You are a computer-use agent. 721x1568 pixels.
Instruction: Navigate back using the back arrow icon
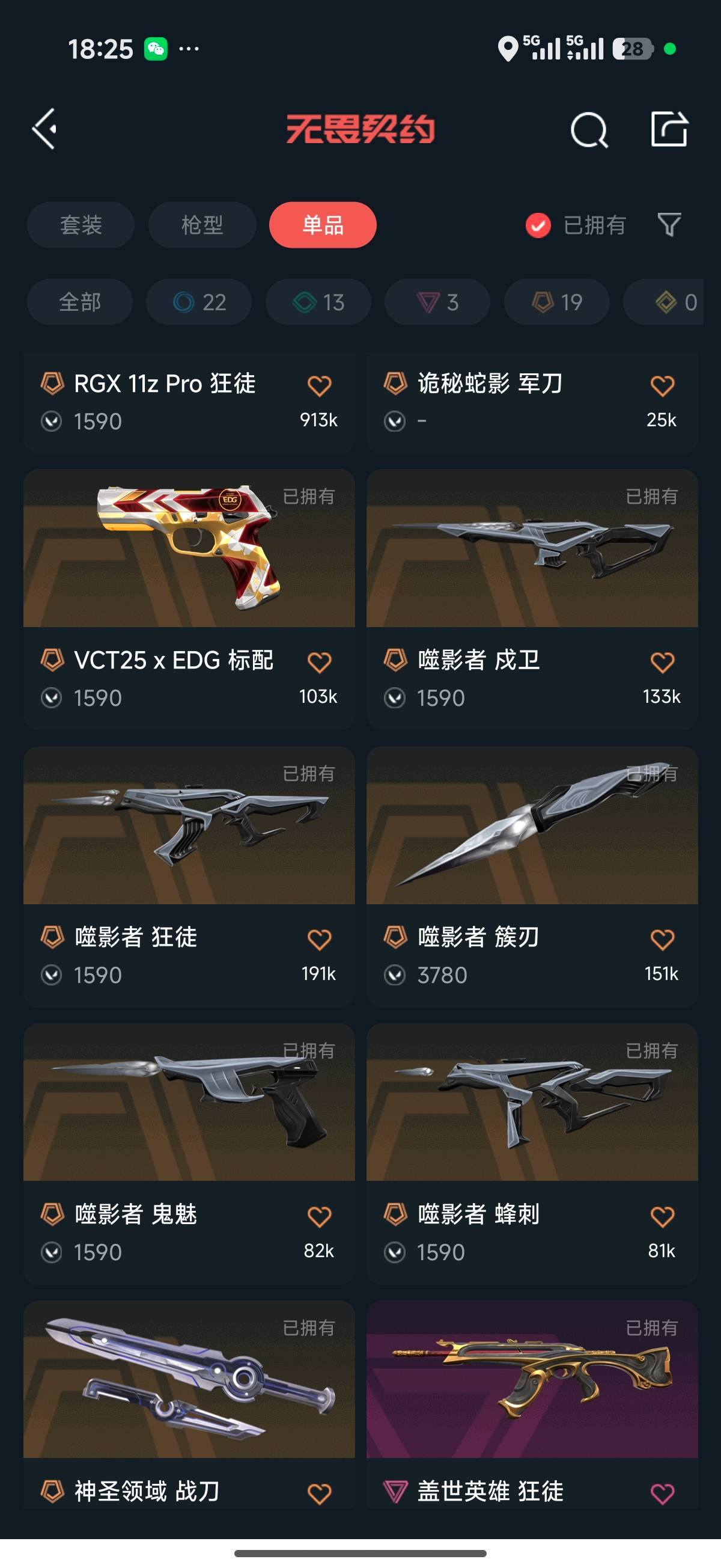click(x=44, y=130)
